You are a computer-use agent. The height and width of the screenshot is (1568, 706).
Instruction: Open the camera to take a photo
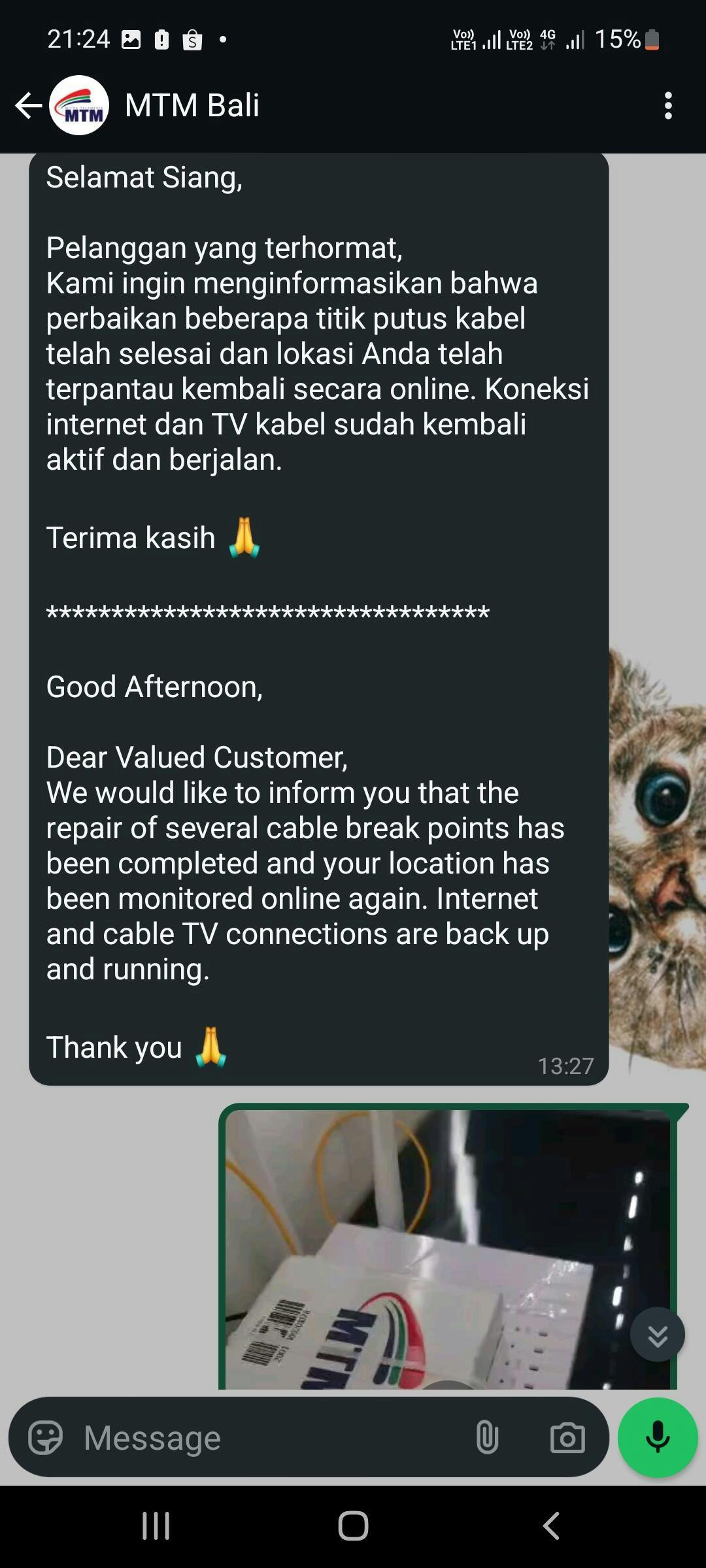click(567, 1437)
